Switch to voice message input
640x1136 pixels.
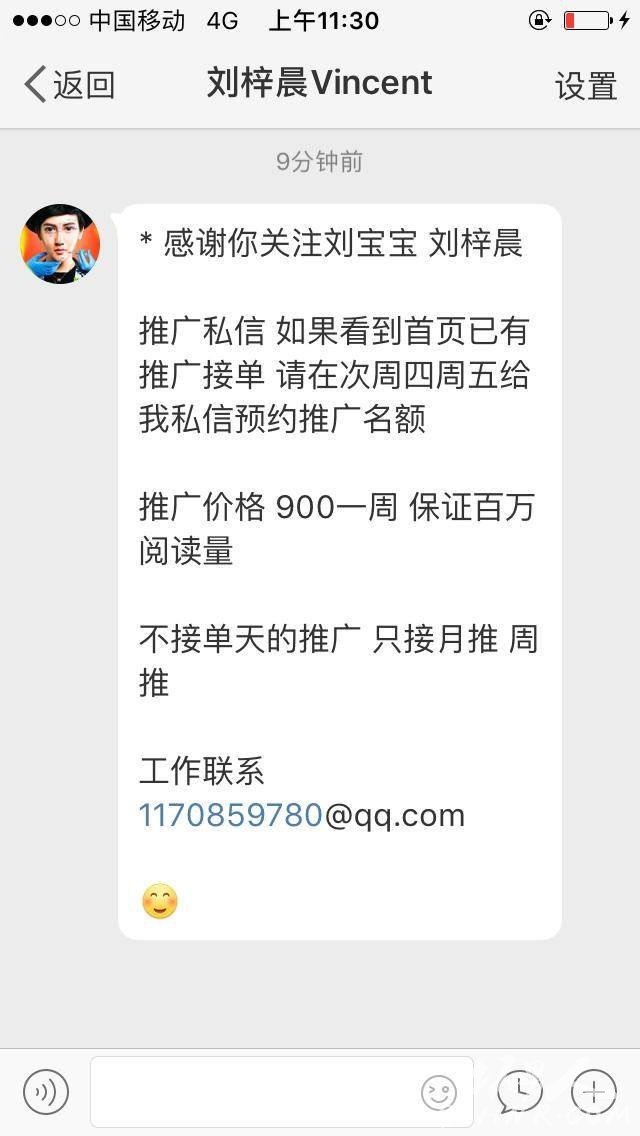[x=46, y=1091]
